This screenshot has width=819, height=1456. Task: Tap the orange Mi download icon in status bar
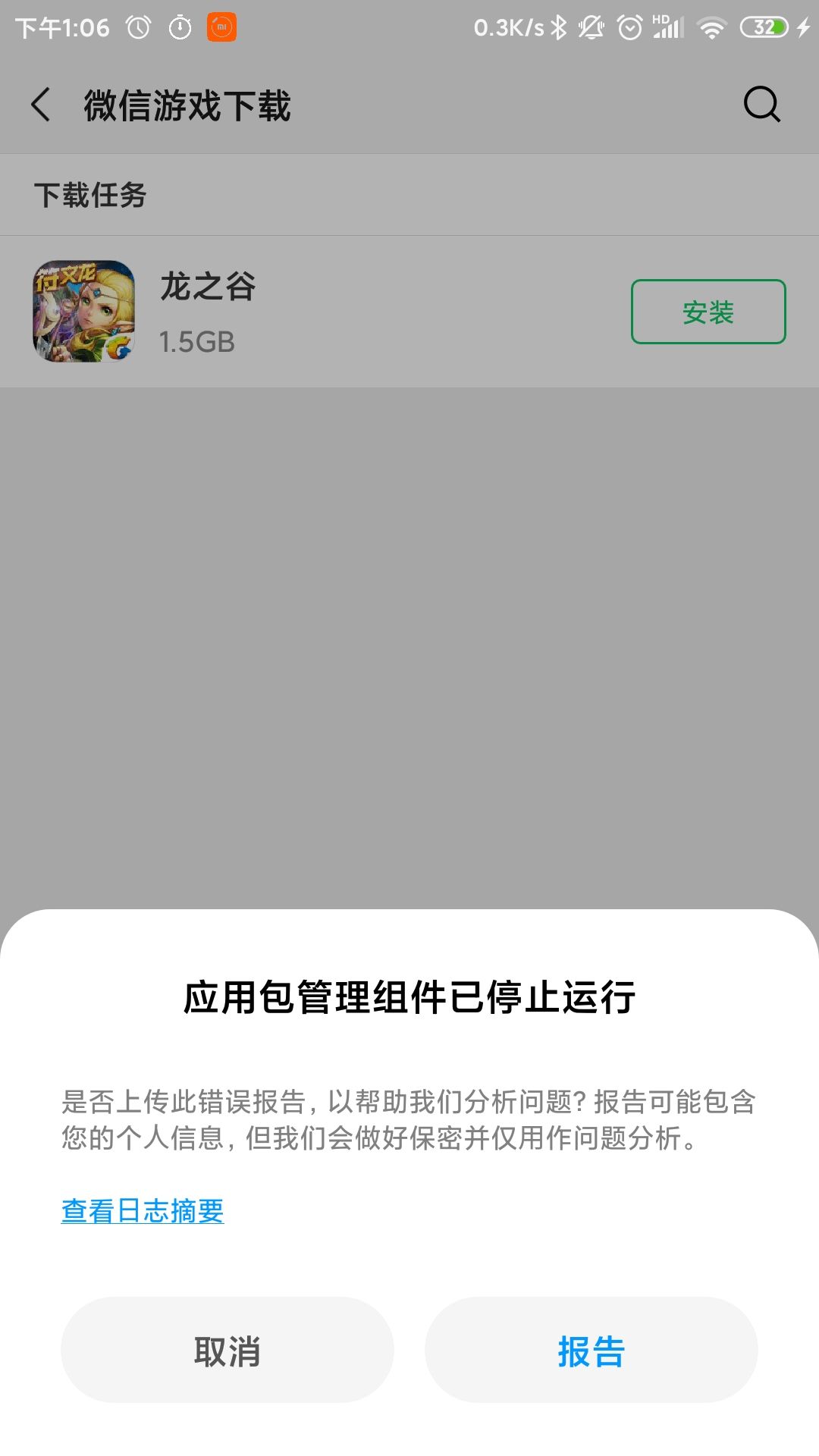[222, 27]
